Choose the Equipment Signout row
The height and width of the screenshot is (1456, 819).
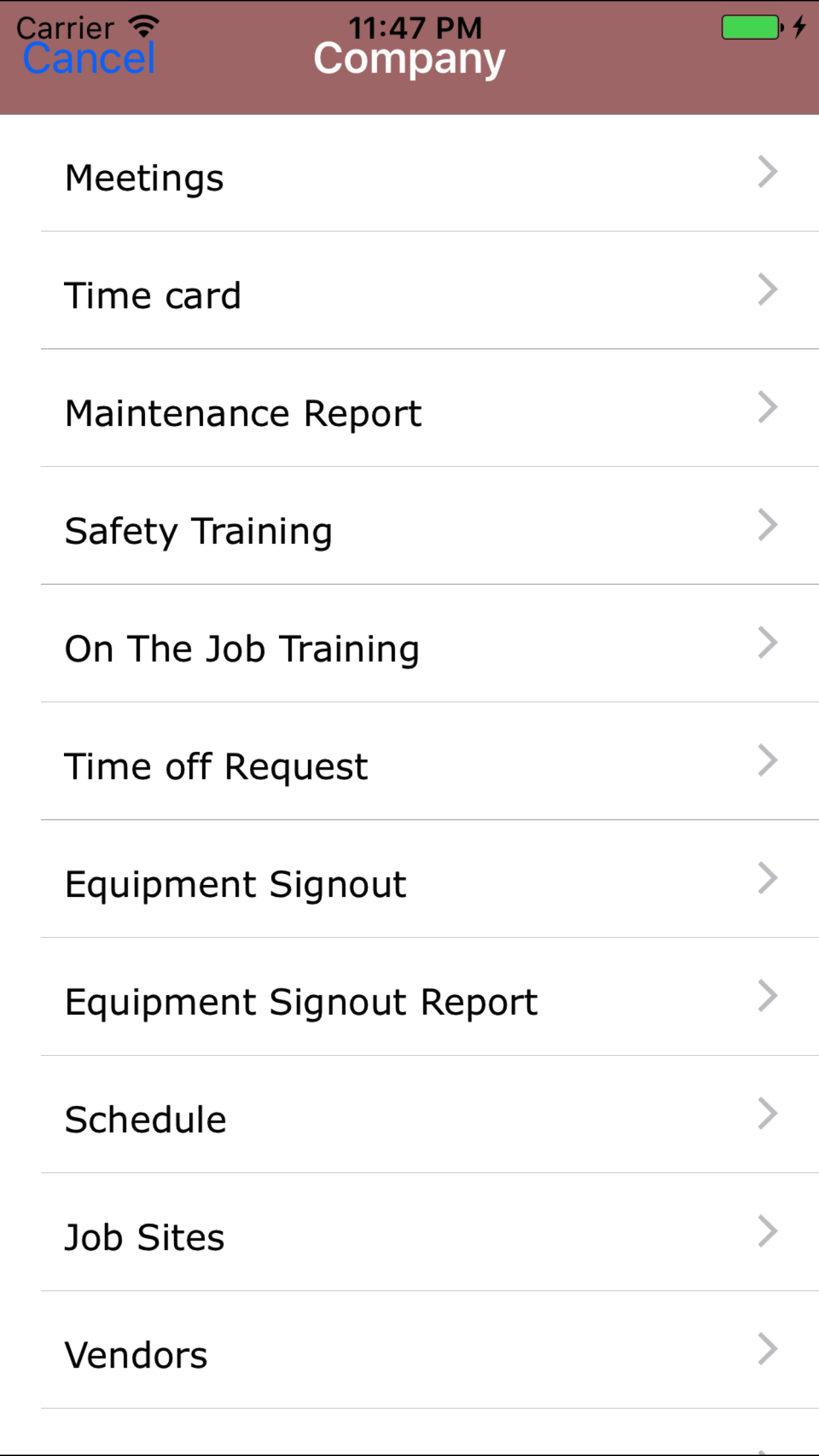pos(409,884)
